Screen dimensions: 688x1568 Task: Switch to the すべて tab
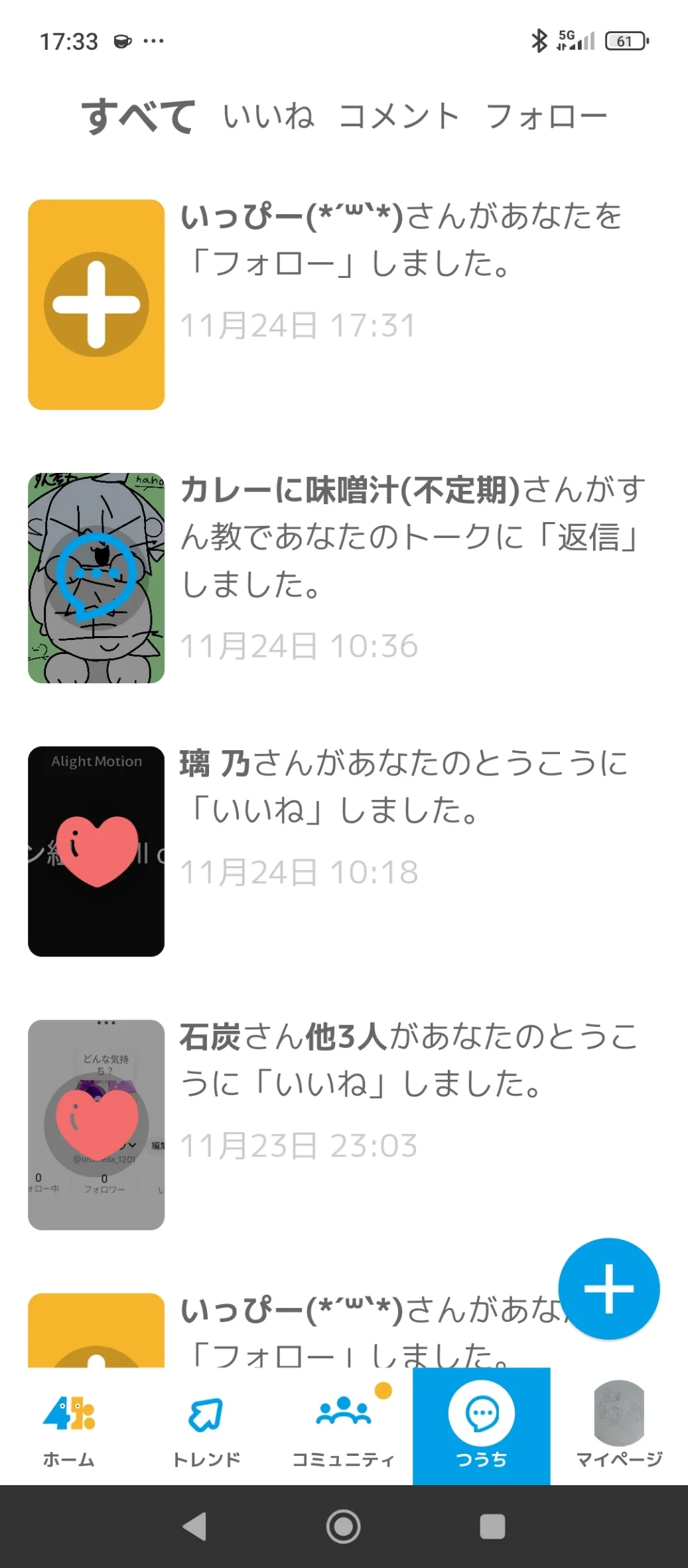[x=138, y=116]
